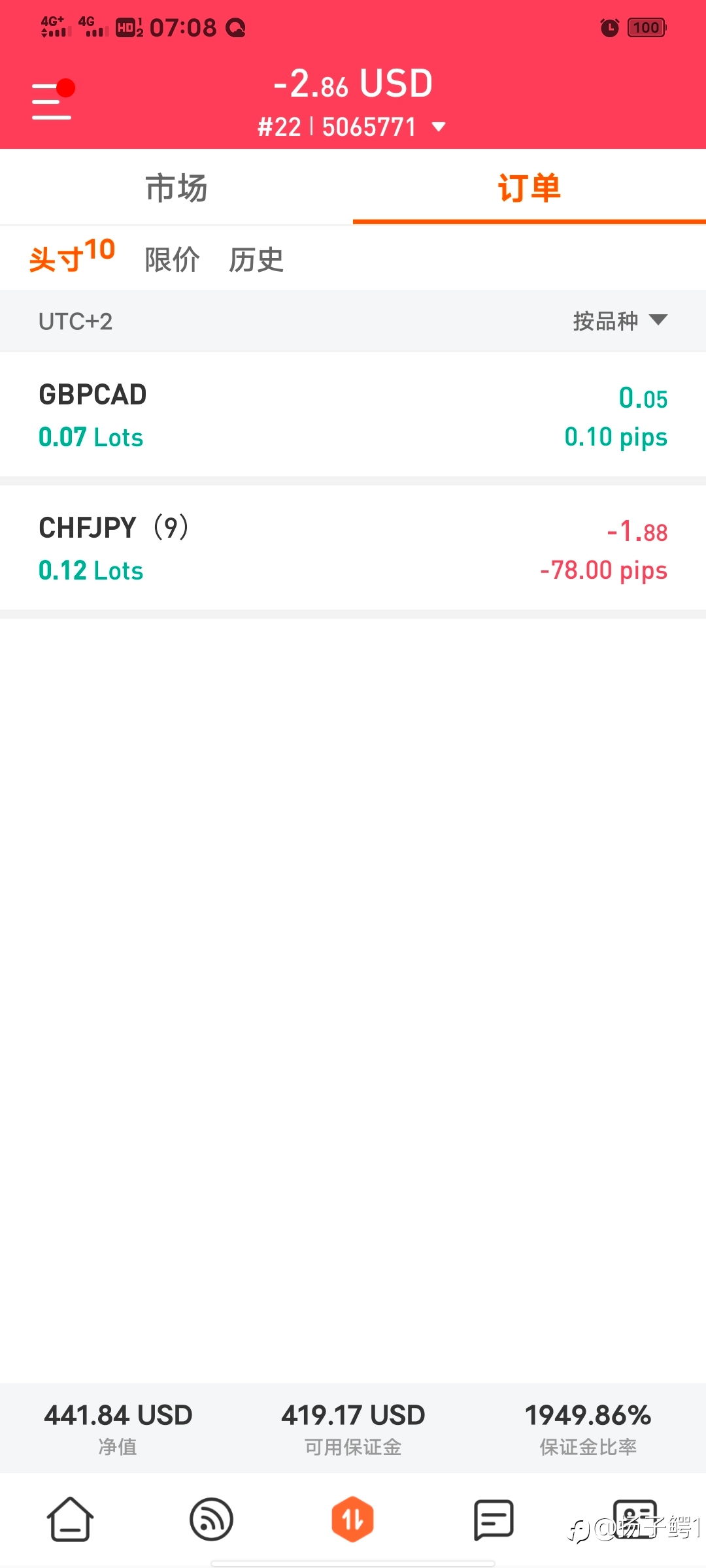Open the 按品种 sorting dropdown
Screen dimensions: 706x1568
click(x=620, y=321)
